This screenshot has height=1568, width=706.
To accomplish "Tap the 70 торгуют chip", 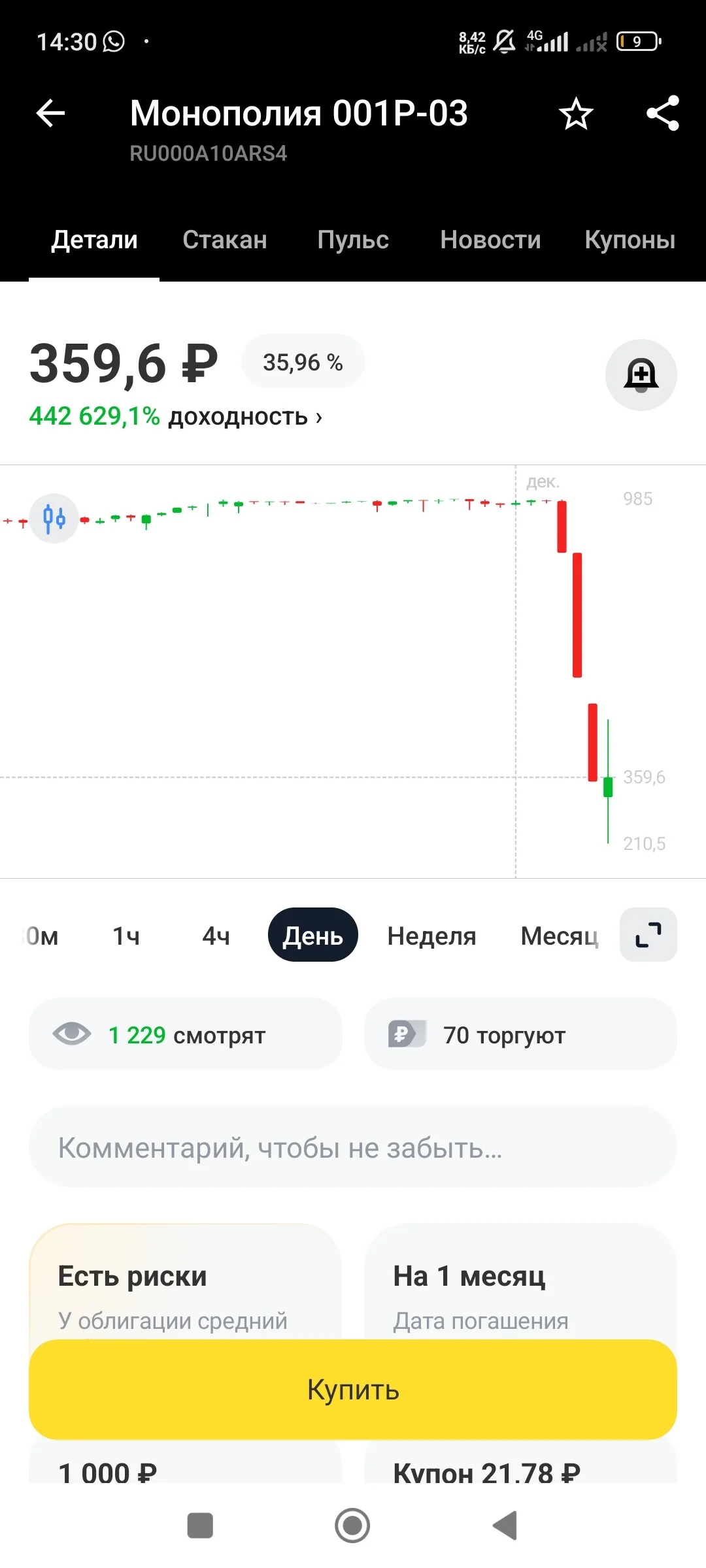I will pos(520,1034).
